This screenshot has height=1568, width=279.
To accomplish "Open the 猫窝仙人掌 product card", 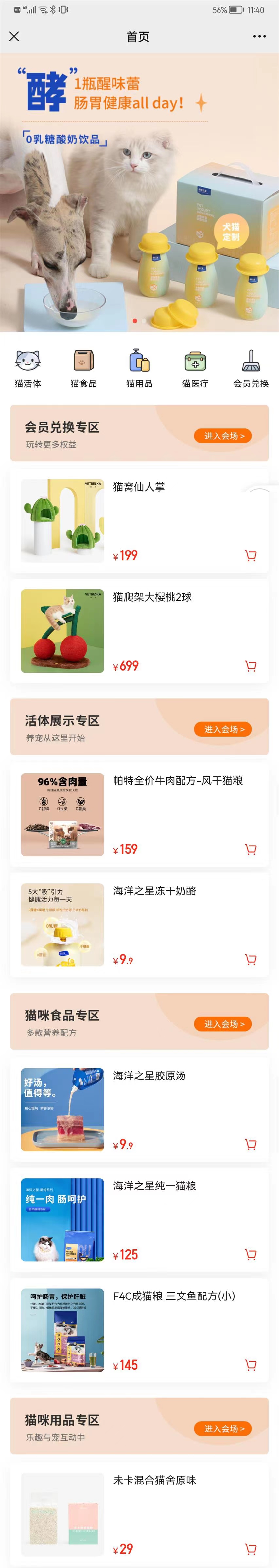I will 139,520.
